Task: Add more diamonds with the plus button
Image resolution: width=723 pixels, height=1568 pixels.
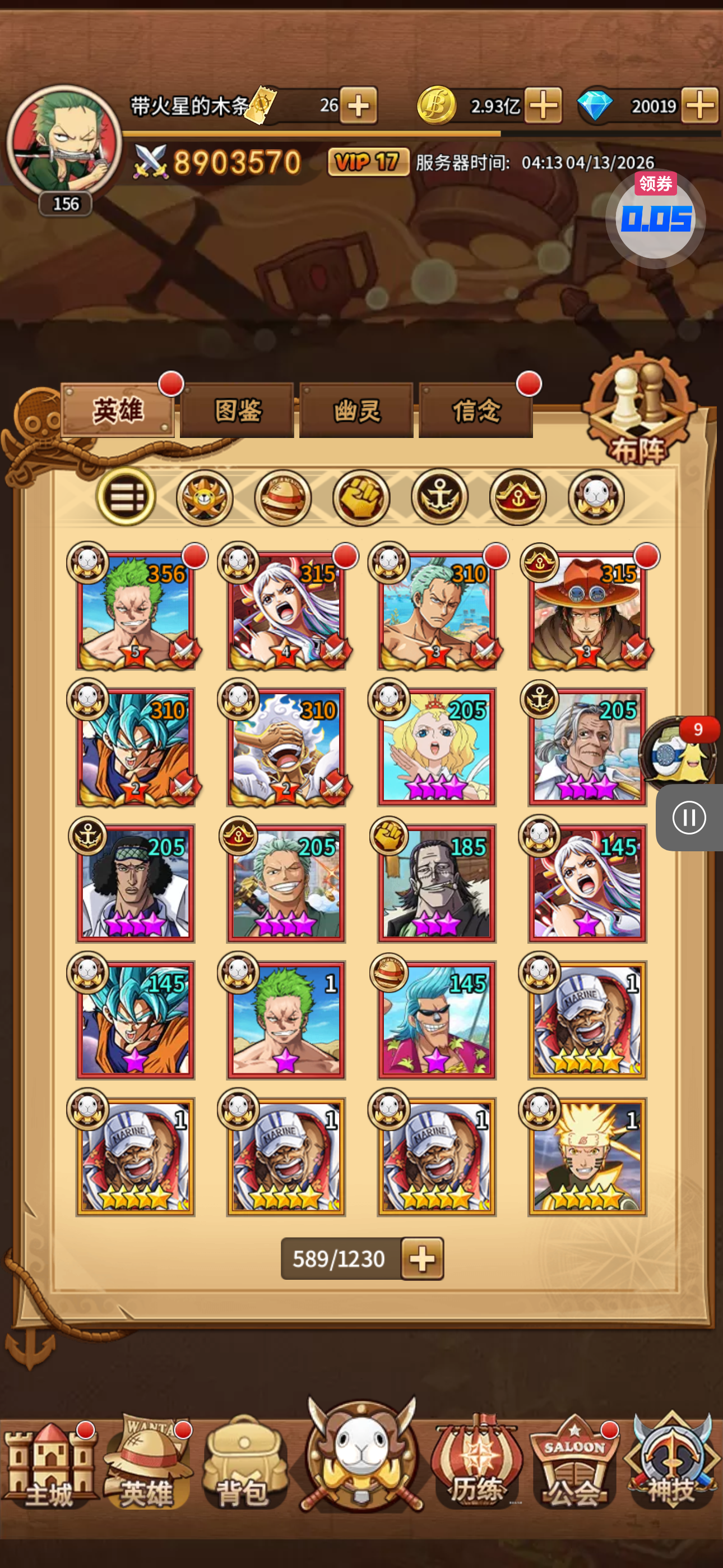Action: [x=700, y=105]
